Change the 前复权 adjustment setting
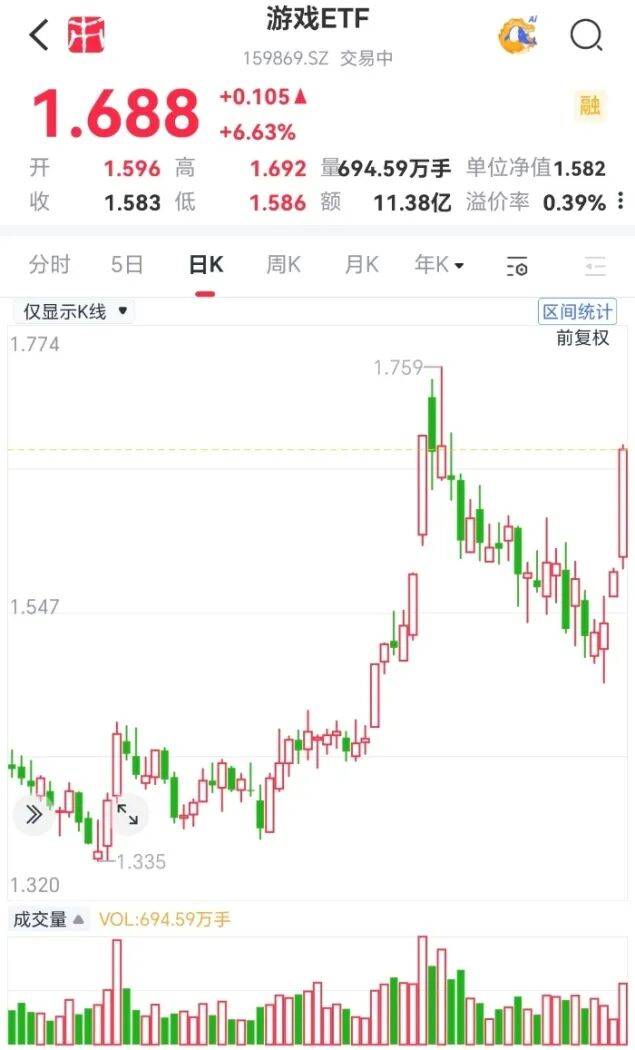 [582, 338]
